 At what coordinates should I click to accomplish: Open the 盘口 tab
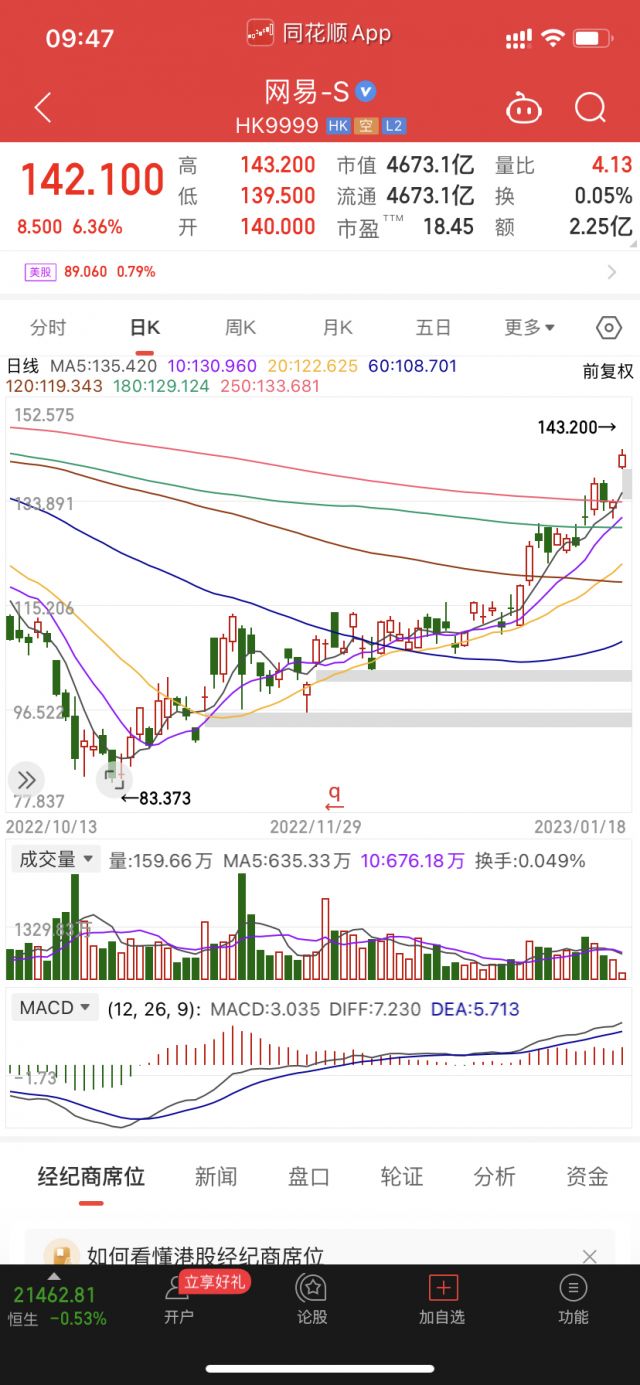(x=309, y=1177)
